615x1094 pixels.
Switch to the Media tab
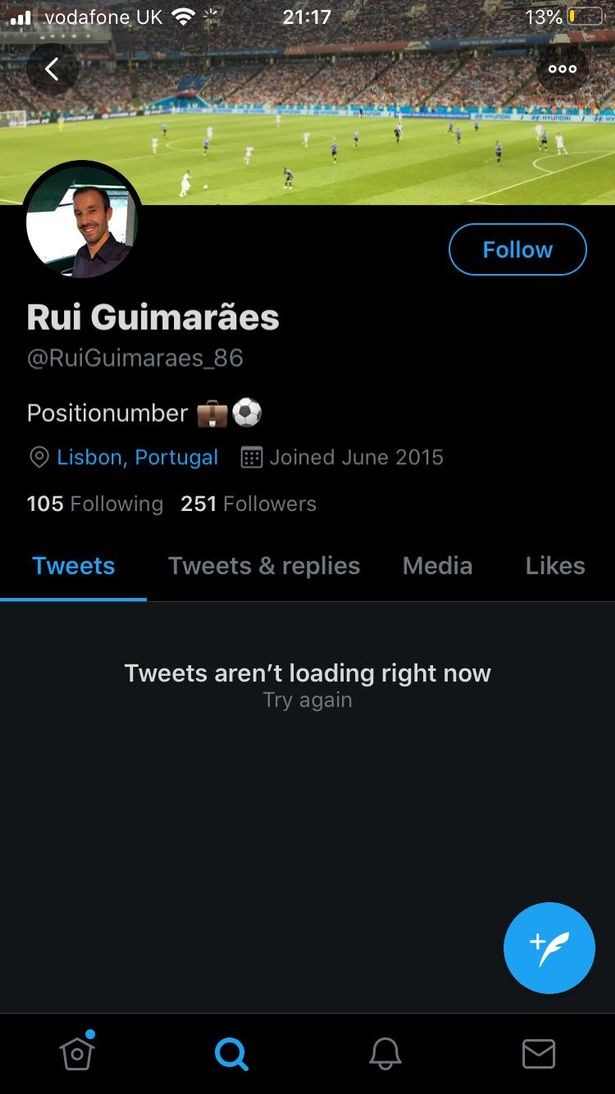coord(437,566)
